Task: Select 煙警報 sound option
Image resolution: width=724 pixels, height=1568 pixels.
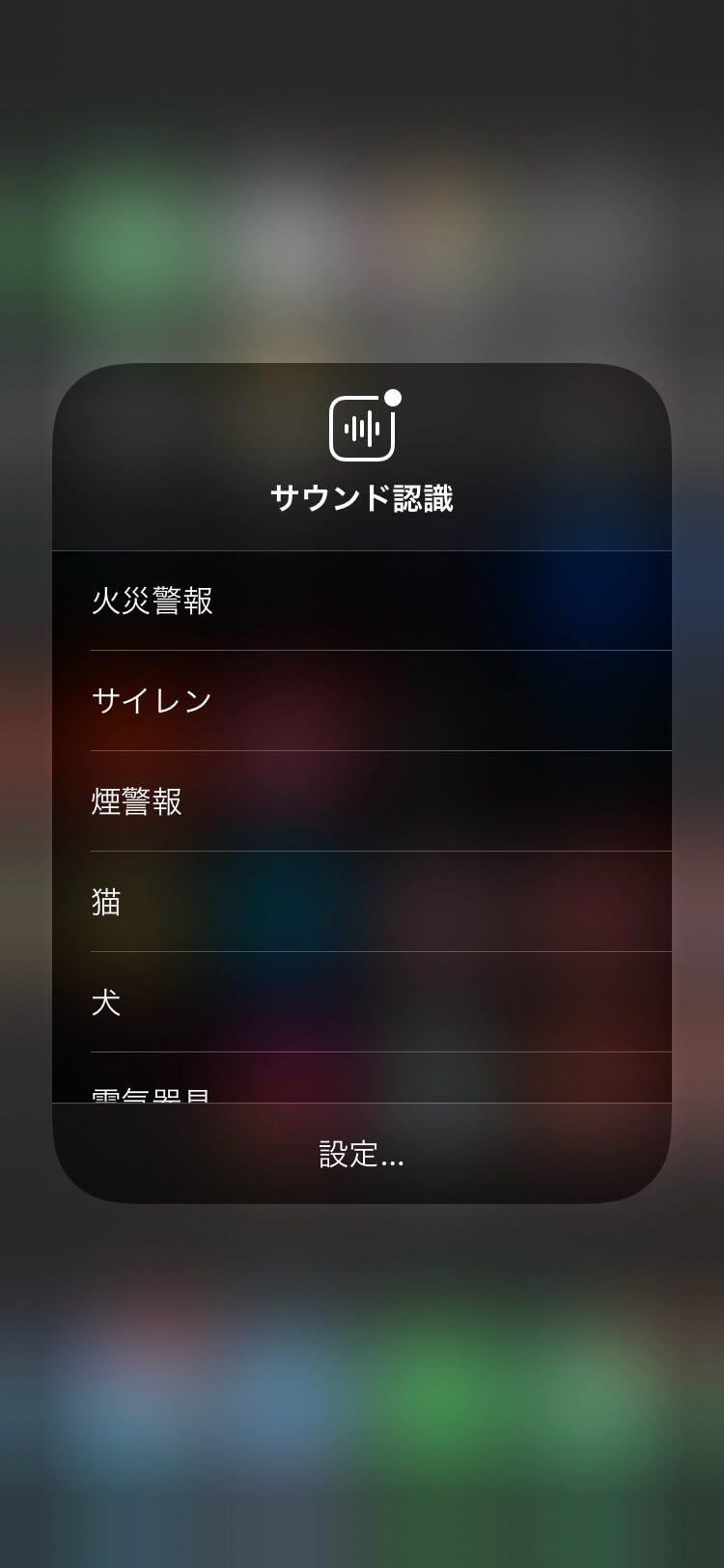Action: [x=361, y=801]
